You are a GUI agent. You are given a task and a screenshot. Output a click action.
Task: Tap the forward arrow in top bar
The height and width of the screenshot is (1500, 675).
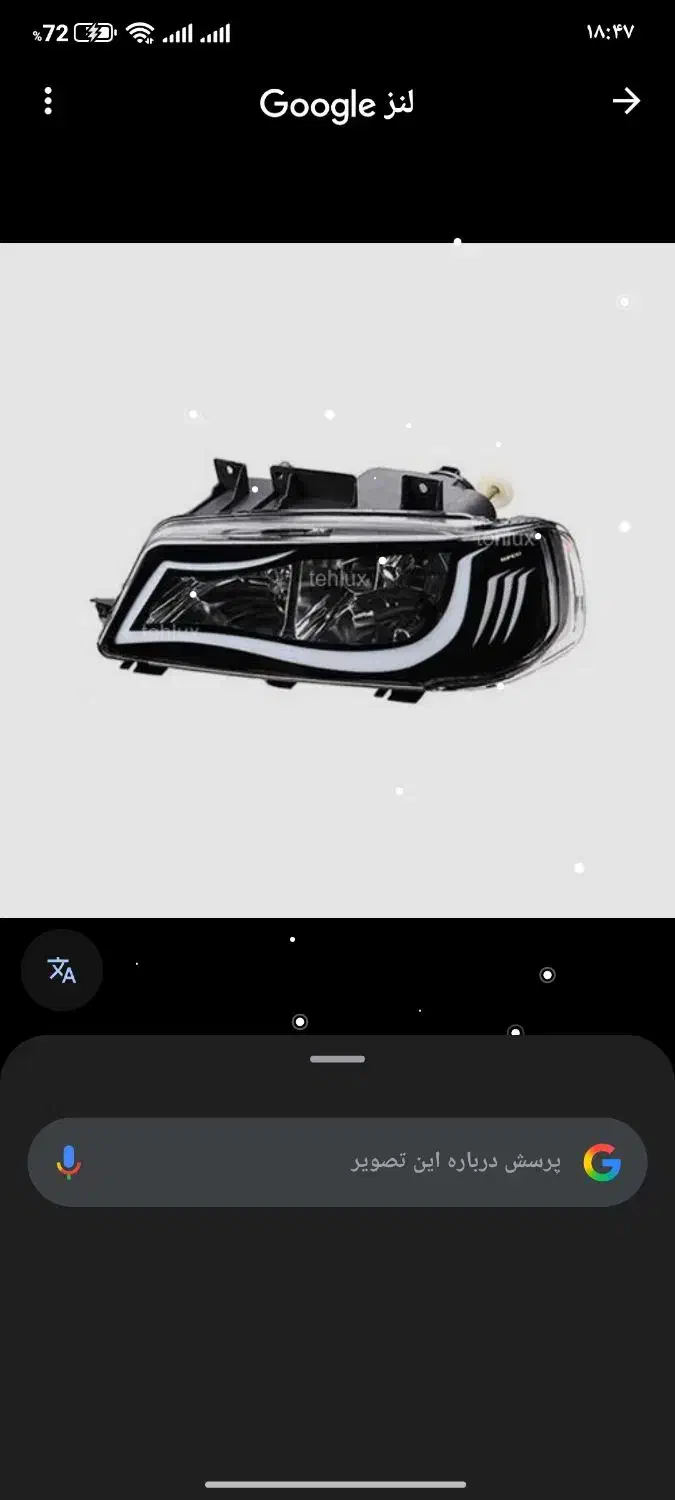[626, 101]
